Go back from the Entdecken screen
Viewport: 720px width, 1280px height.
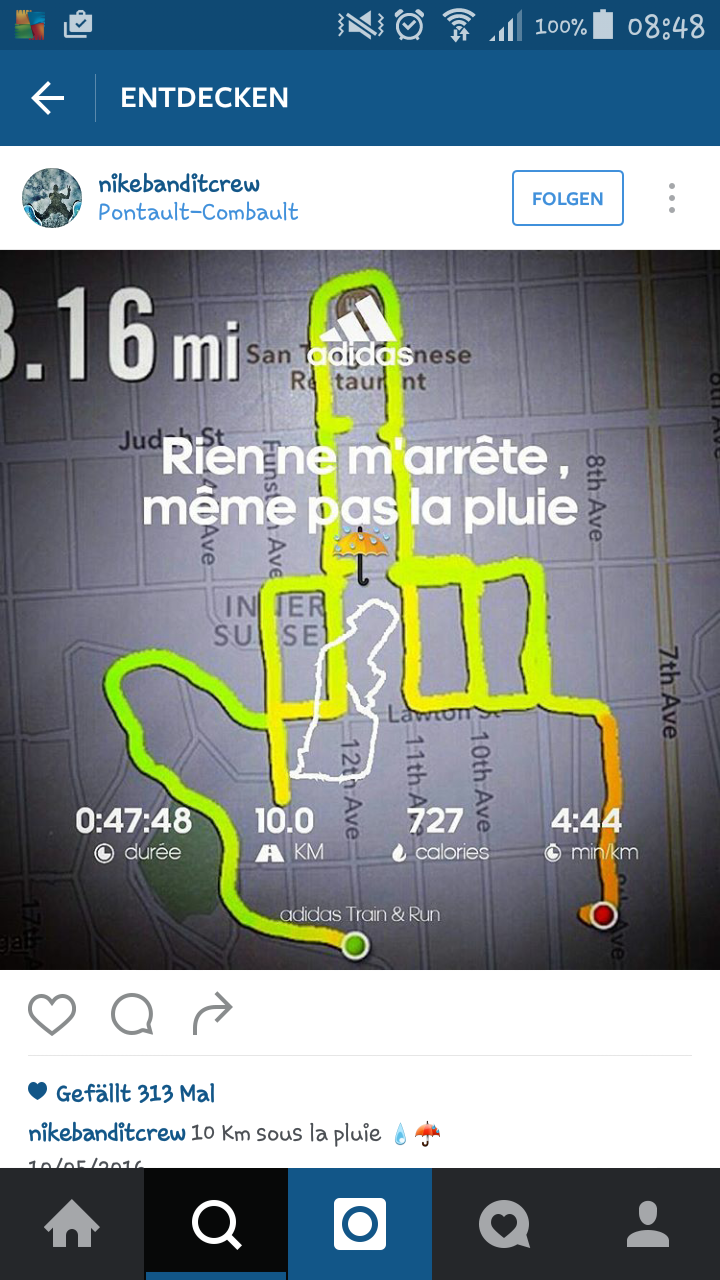pos(47,97)
